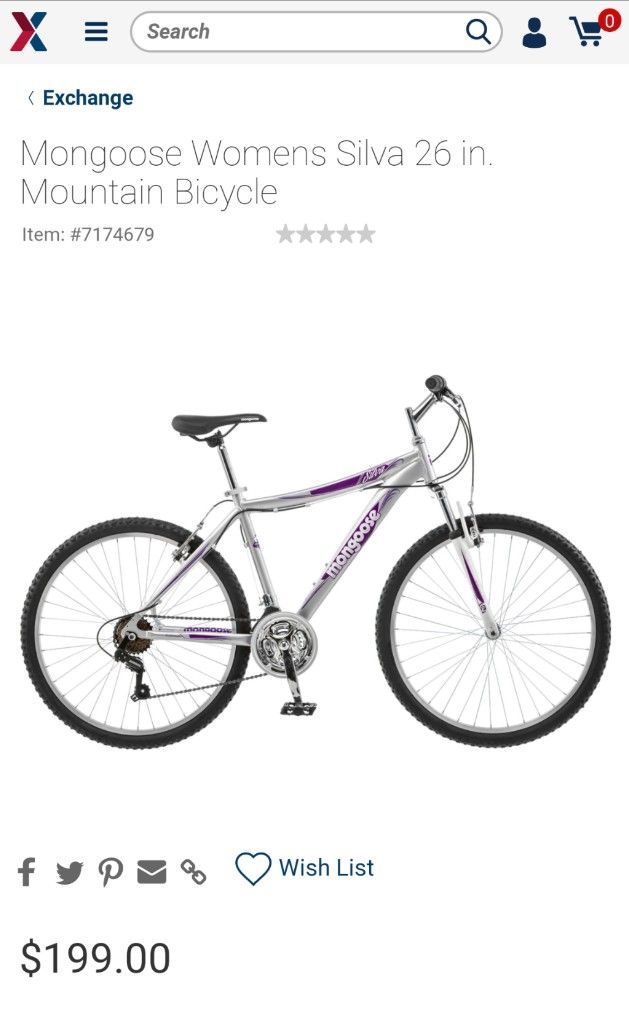Open the hamburger menu
Image resolution: width=629 pixels, height=1024 pixels.
coord(96,31)
